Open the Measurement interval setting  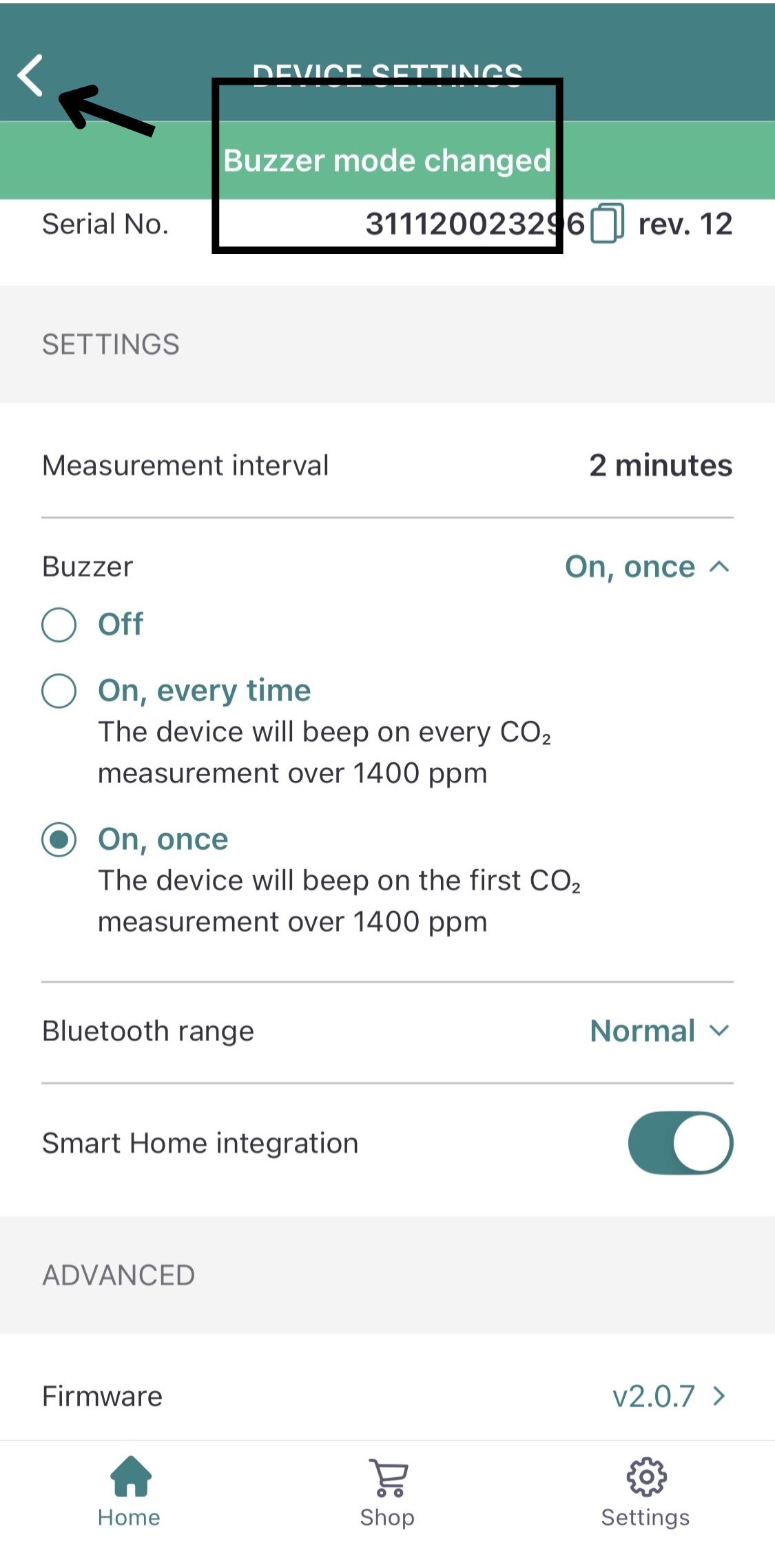click(x=387, y=466)
